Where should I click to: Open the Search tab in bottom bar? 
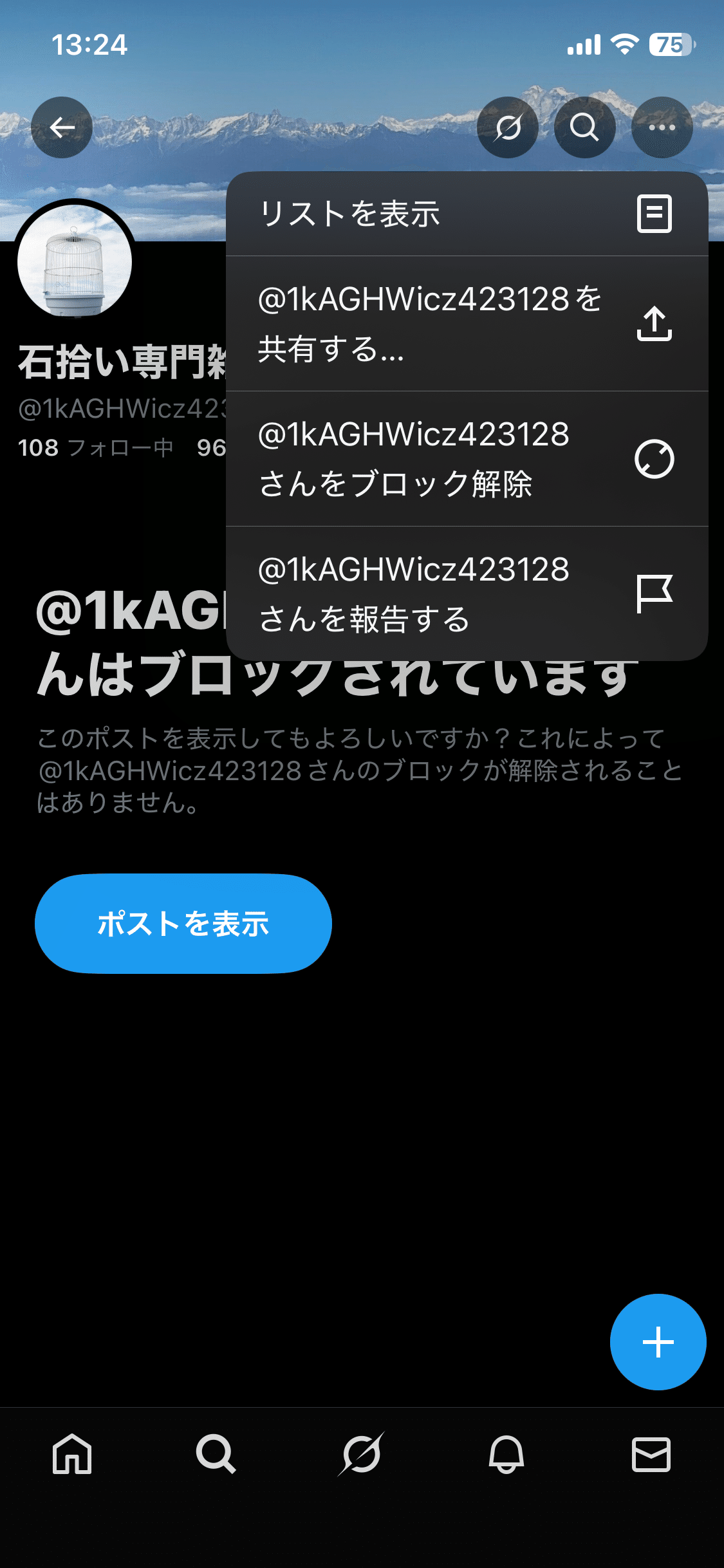[216, 1453]
